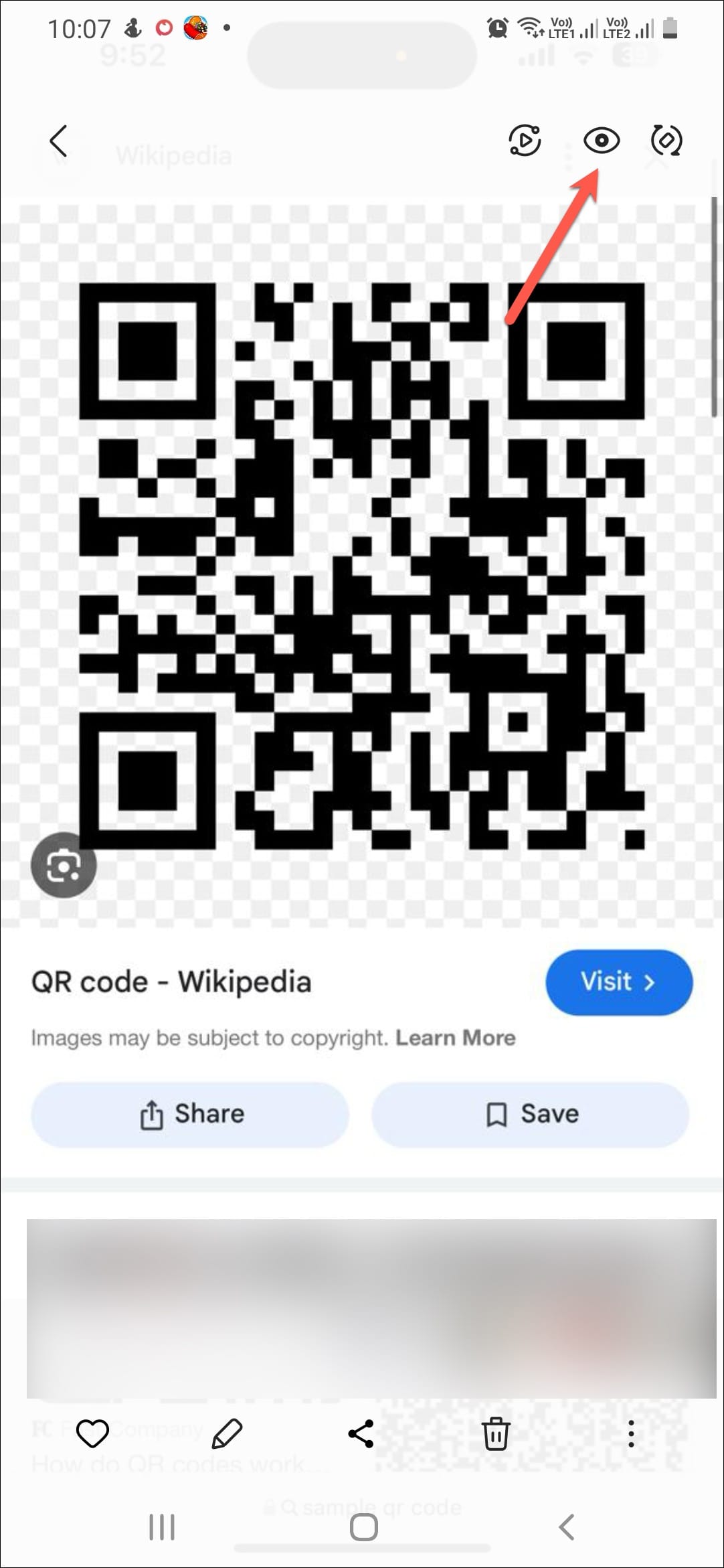Visit the QR code Wikipedia page
This screenshot has height=1568, width=724.
click(619, 982)
